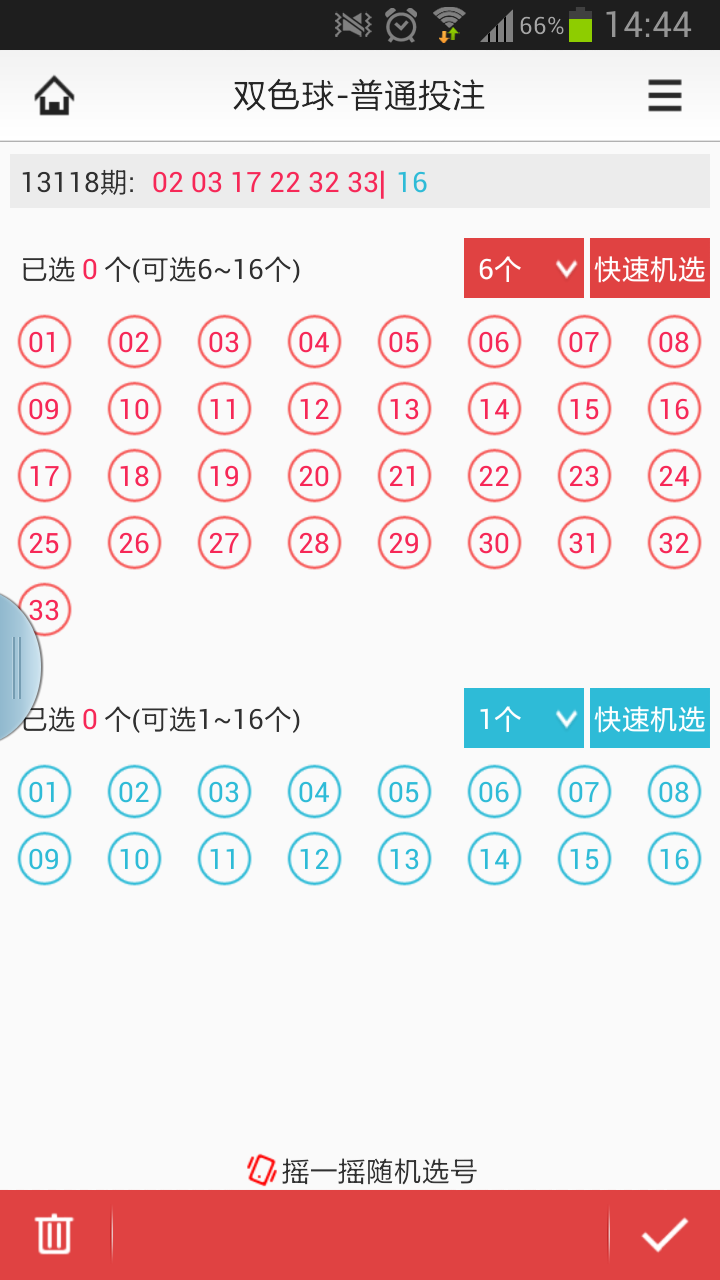The height and width of the screenshot is (1280, 720).
Task: Select red ball 22
Action: [x=494, y=476]
